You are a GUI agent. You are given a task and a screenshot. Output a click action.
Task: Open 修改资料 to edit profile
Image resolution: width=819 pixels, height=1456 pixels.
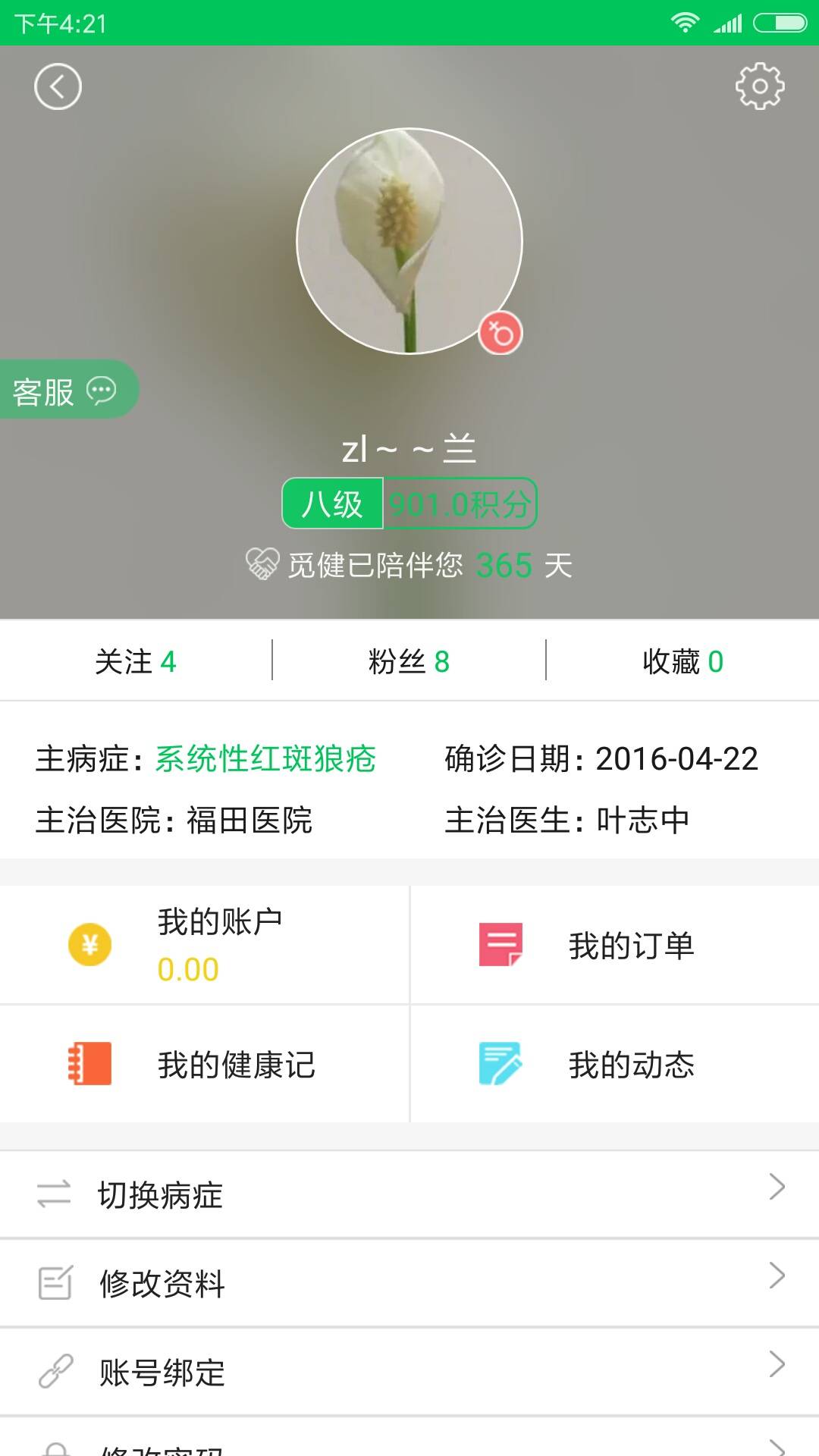click(x=409, y=1283)
